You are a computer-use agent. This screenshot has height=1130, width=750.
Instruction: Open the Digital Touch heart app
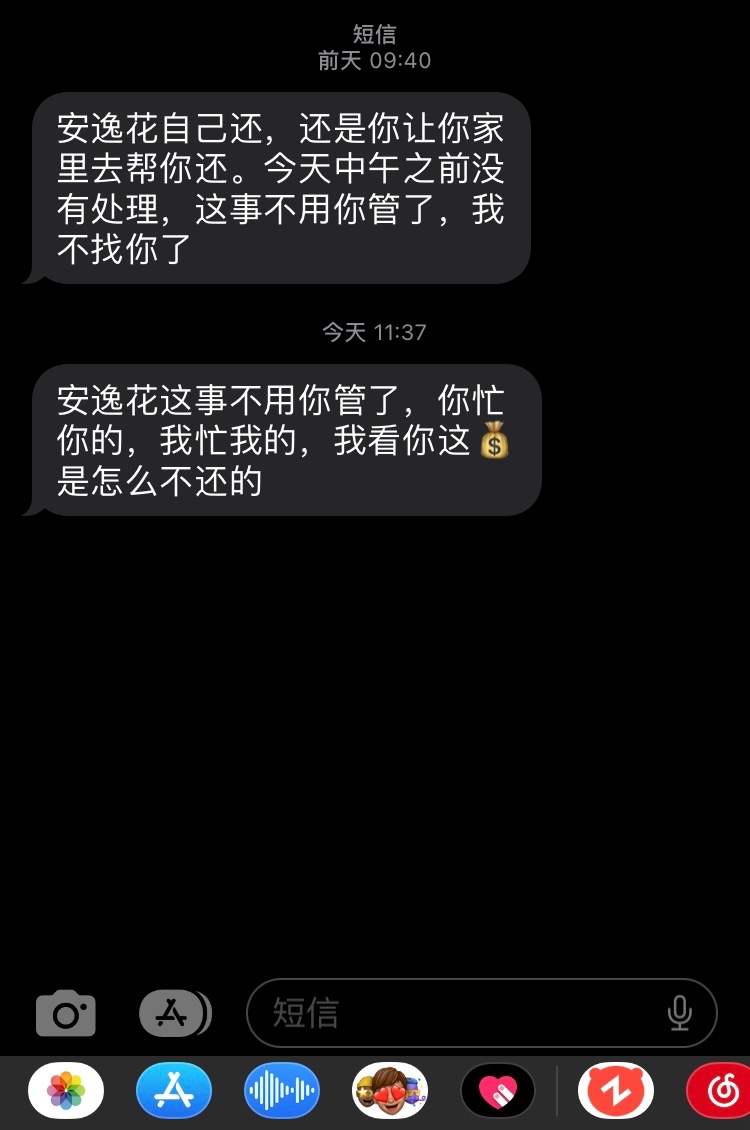click(x=498, y=1090)
